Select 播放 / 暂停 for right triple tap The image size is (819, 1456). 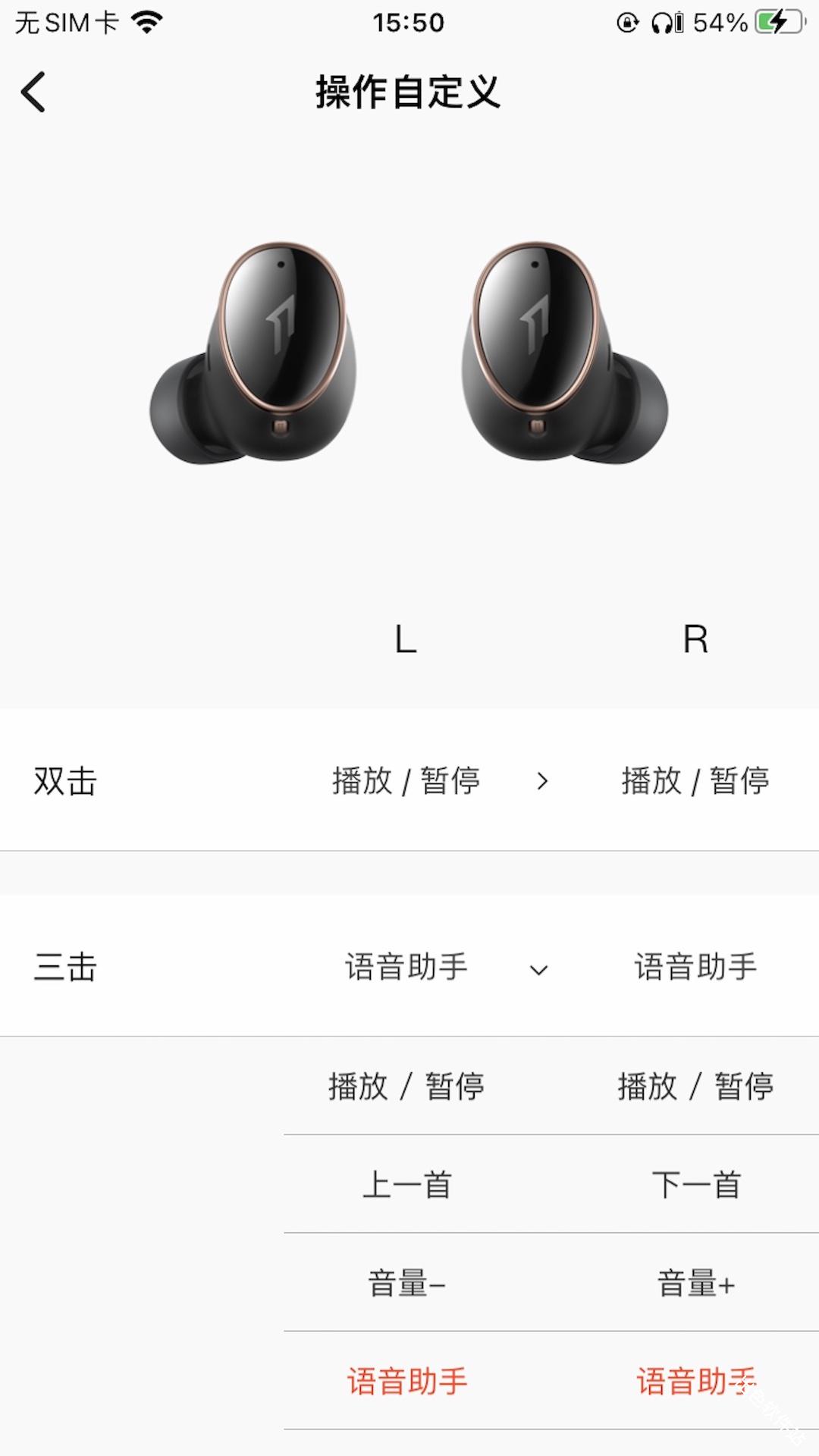[x=695, y=1087]
